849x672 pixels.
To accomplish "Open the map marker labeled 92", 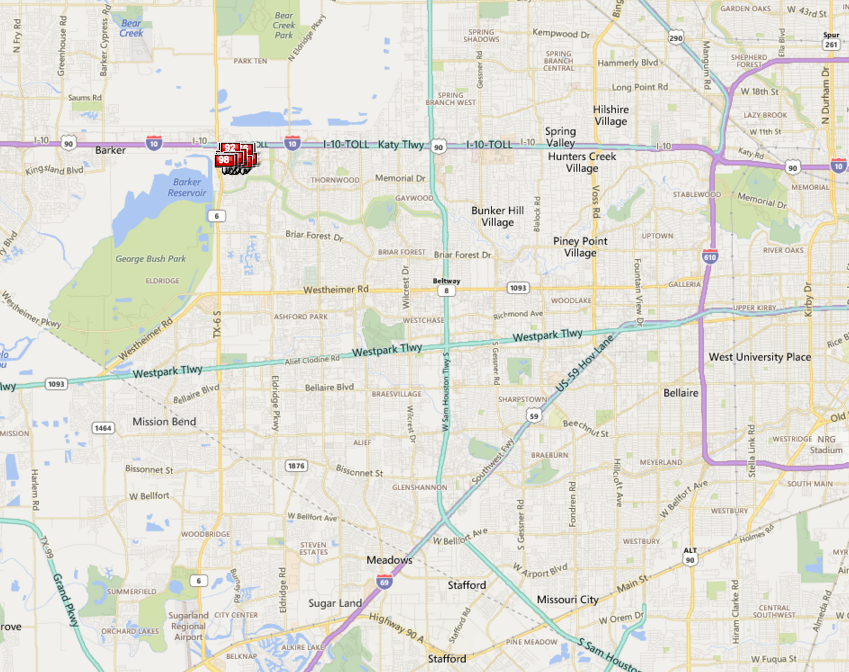I will coord(229,148).
